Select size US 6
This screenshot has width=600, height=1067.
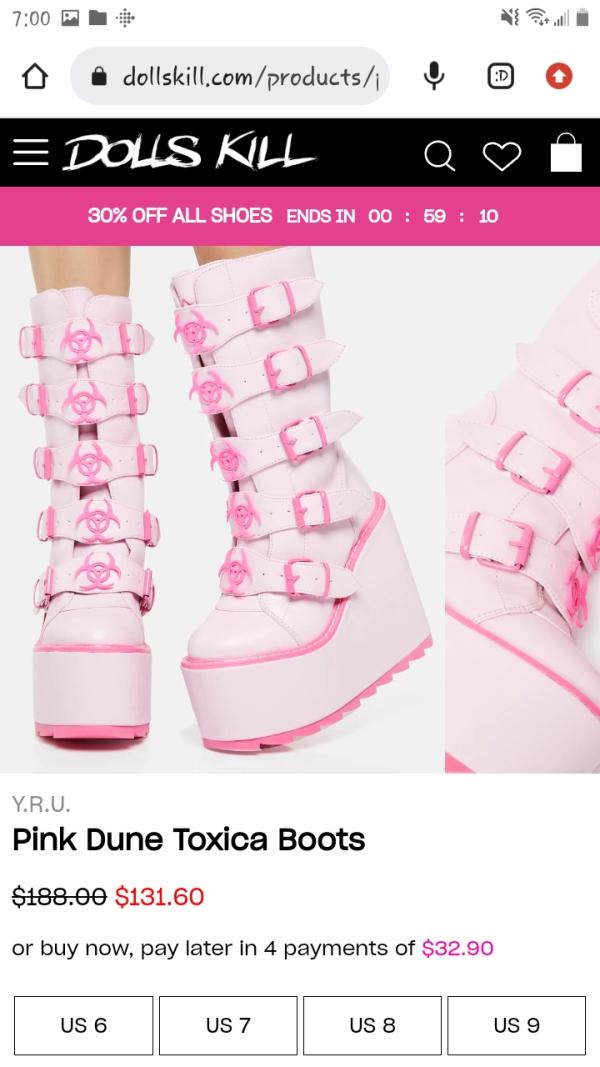coord(84,1025)
